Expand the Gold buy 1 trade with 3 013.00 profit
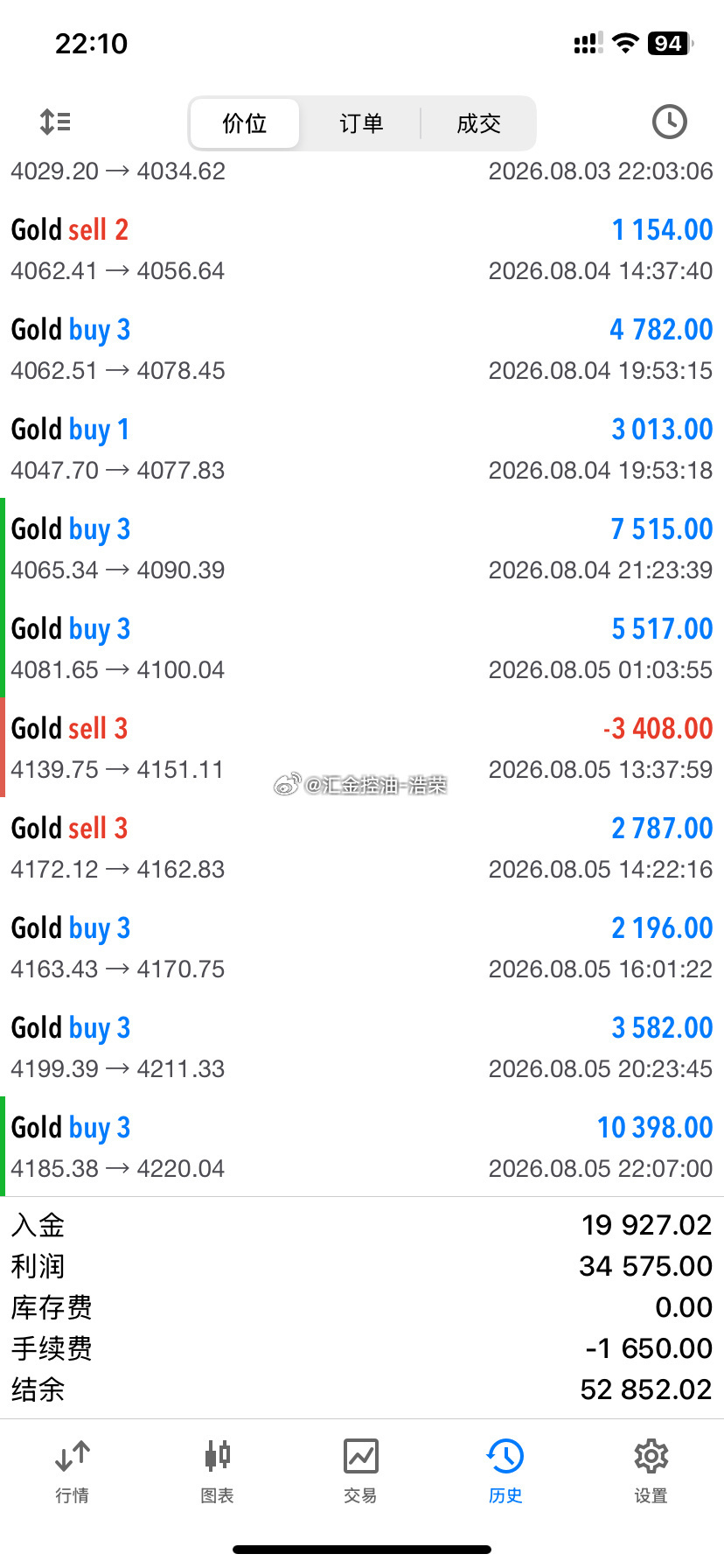Screen dimensions: 724x1568 pyautogui.click(x=362, y=448)
